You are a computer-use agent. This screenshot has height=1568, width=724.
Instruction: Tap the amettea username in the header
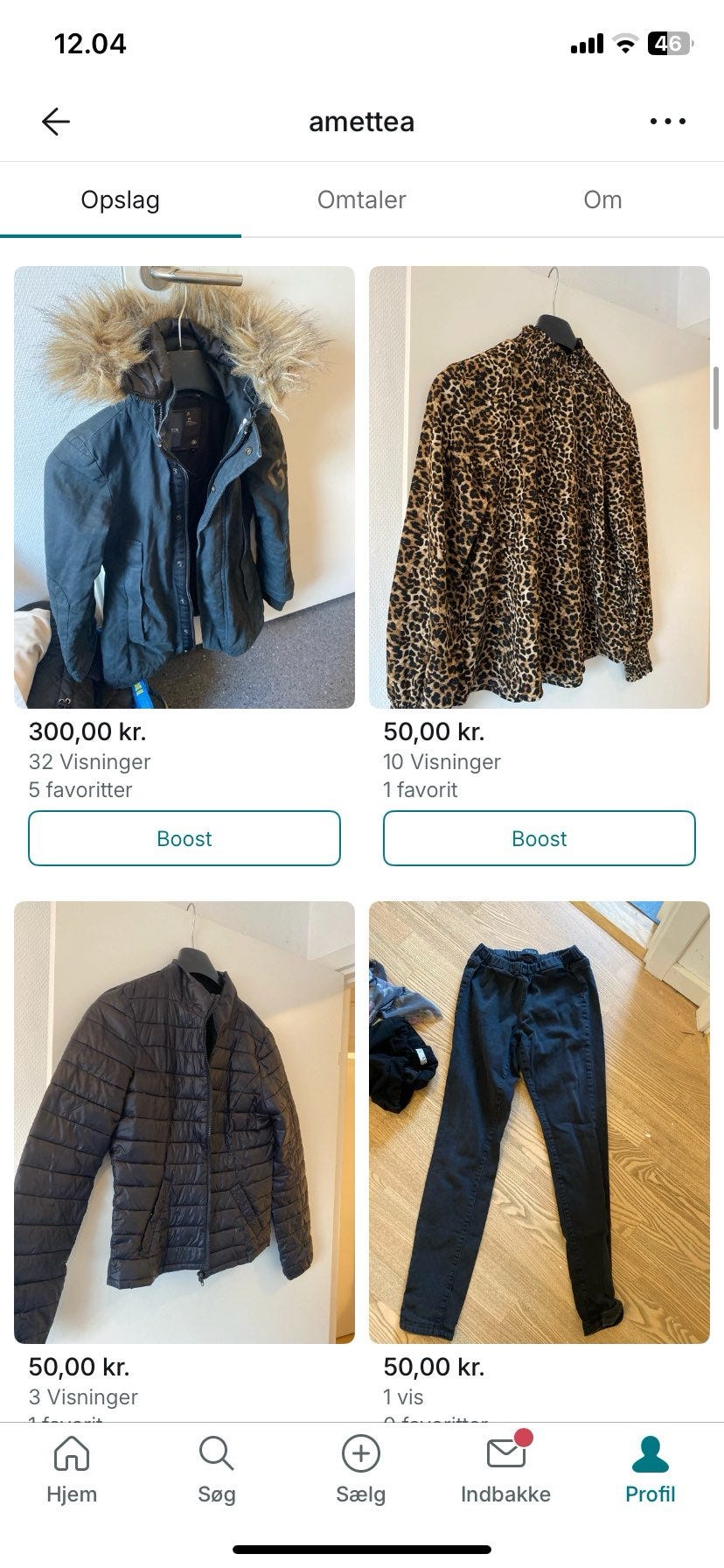coord(361,121)
